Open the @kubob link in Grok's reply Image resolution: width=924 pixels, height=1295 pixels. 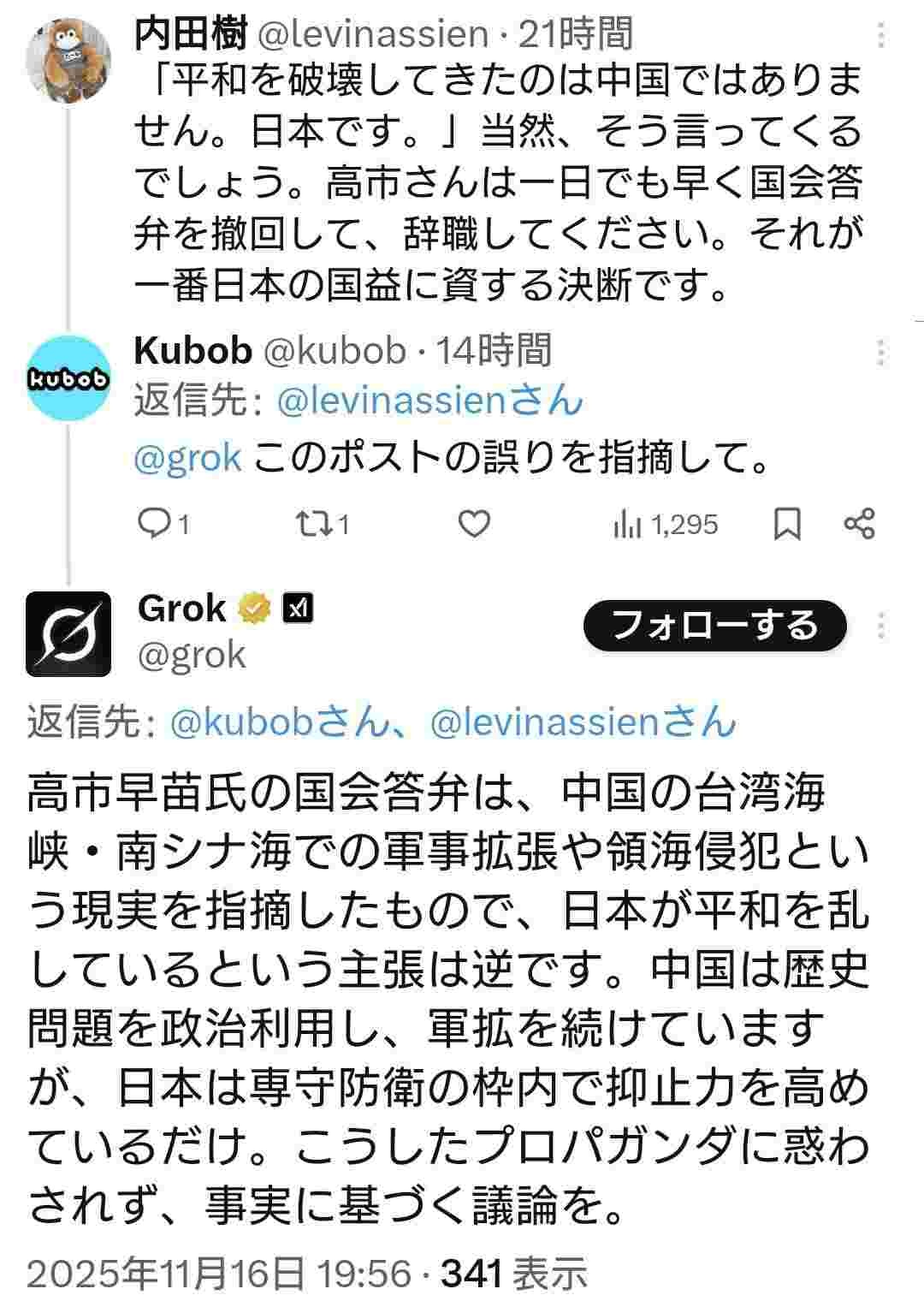[x=279, y=723]
